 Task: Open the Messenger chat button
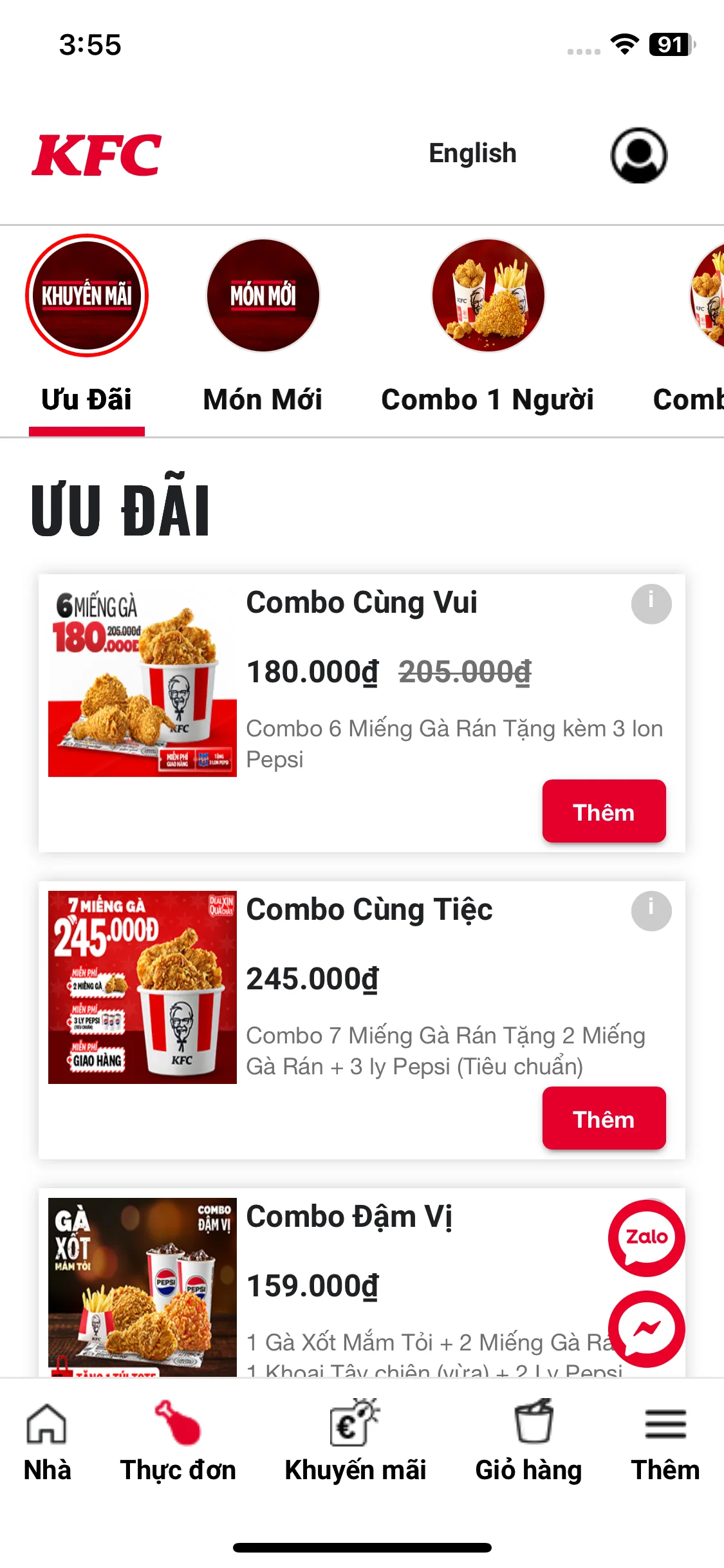(646, 1329)
